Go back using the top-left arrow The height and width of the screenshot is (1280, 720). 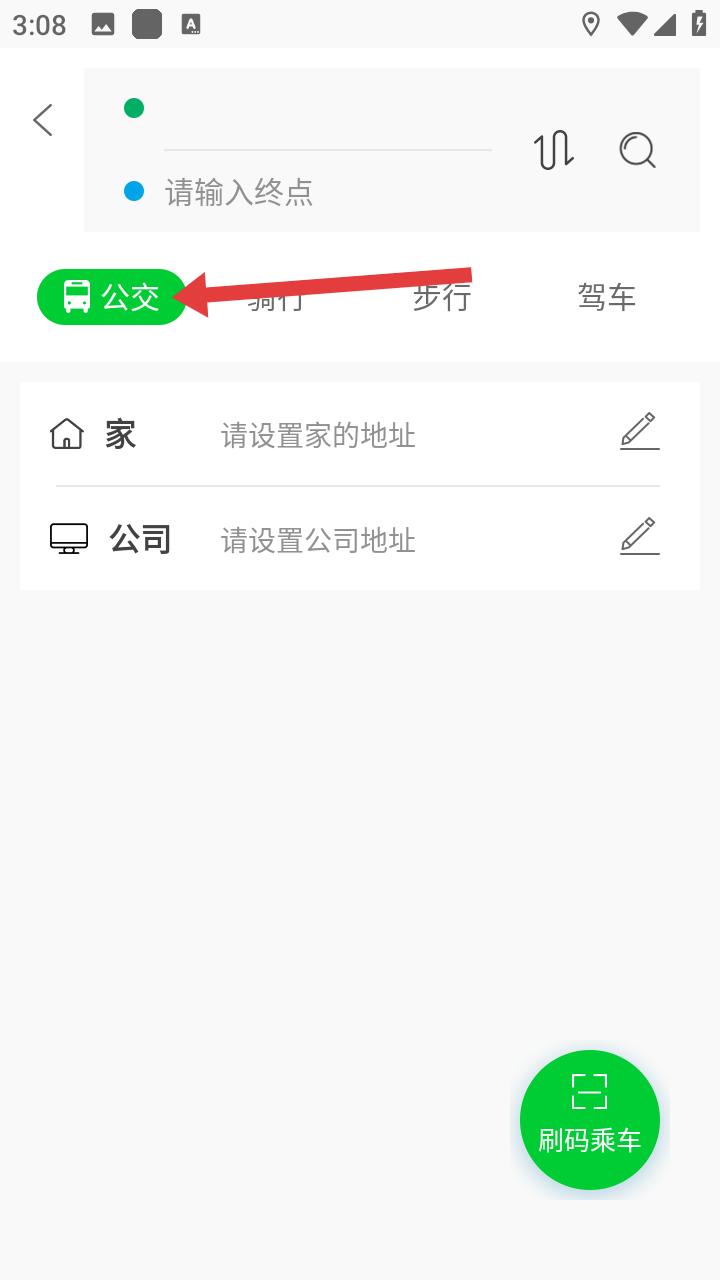pos(42,120)
